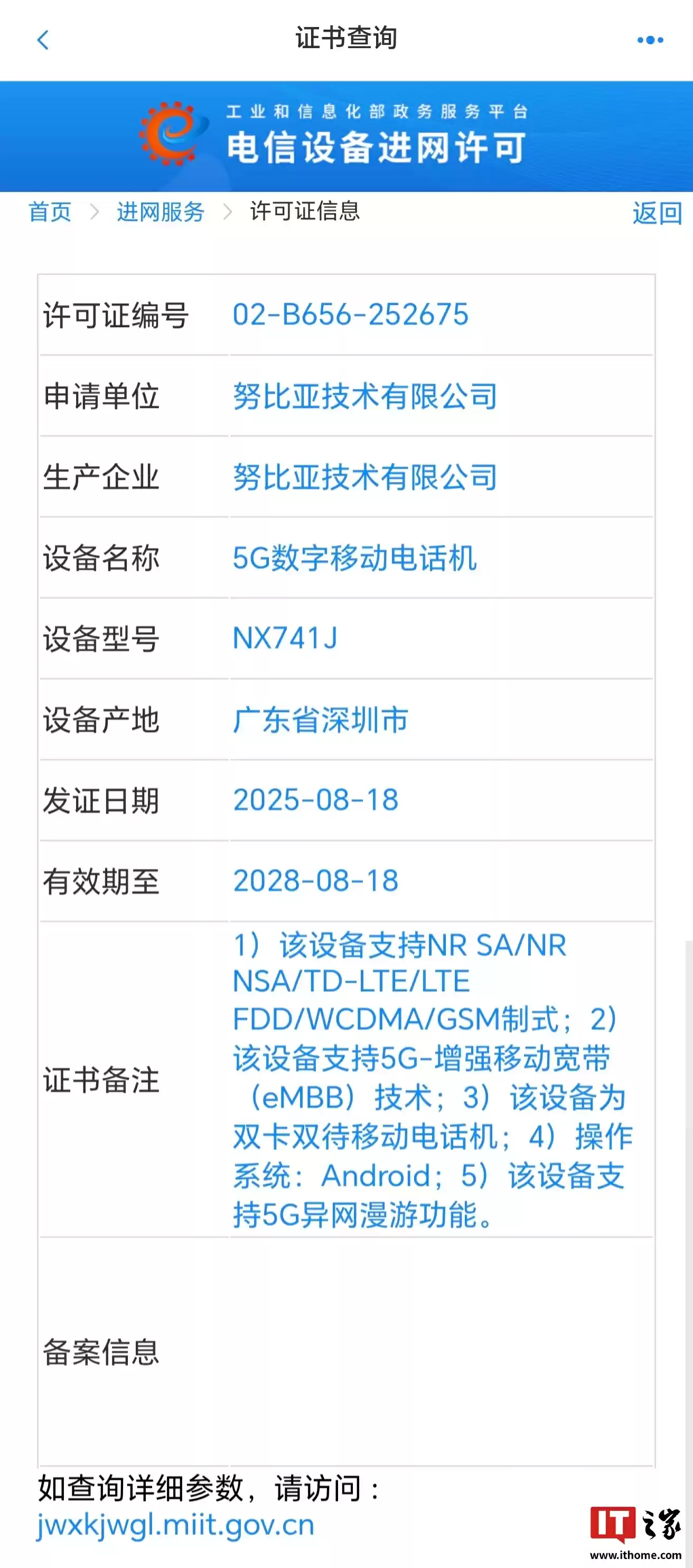693x1568 pixels.
Task: Open the more options ellipsis menu
Action: pyautogui.click(x=649, y=39)
